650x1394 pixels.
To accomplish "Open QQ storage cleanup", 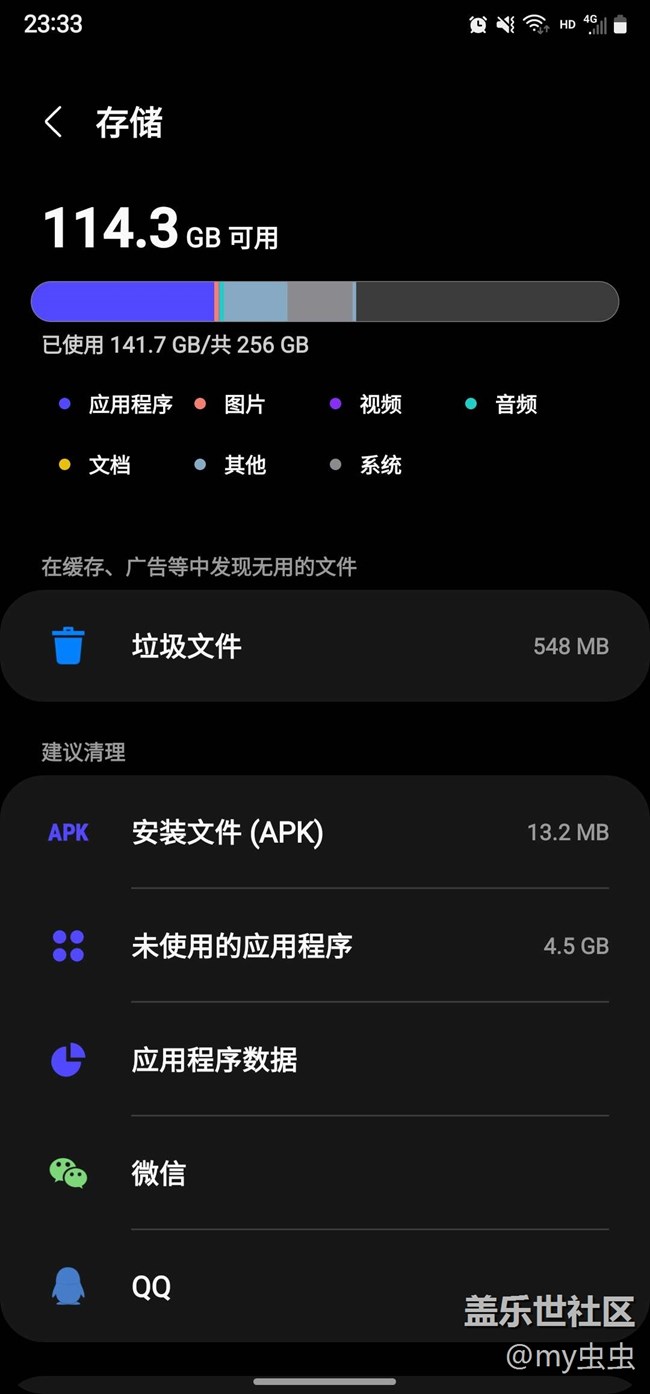I will click(300, 1286).
